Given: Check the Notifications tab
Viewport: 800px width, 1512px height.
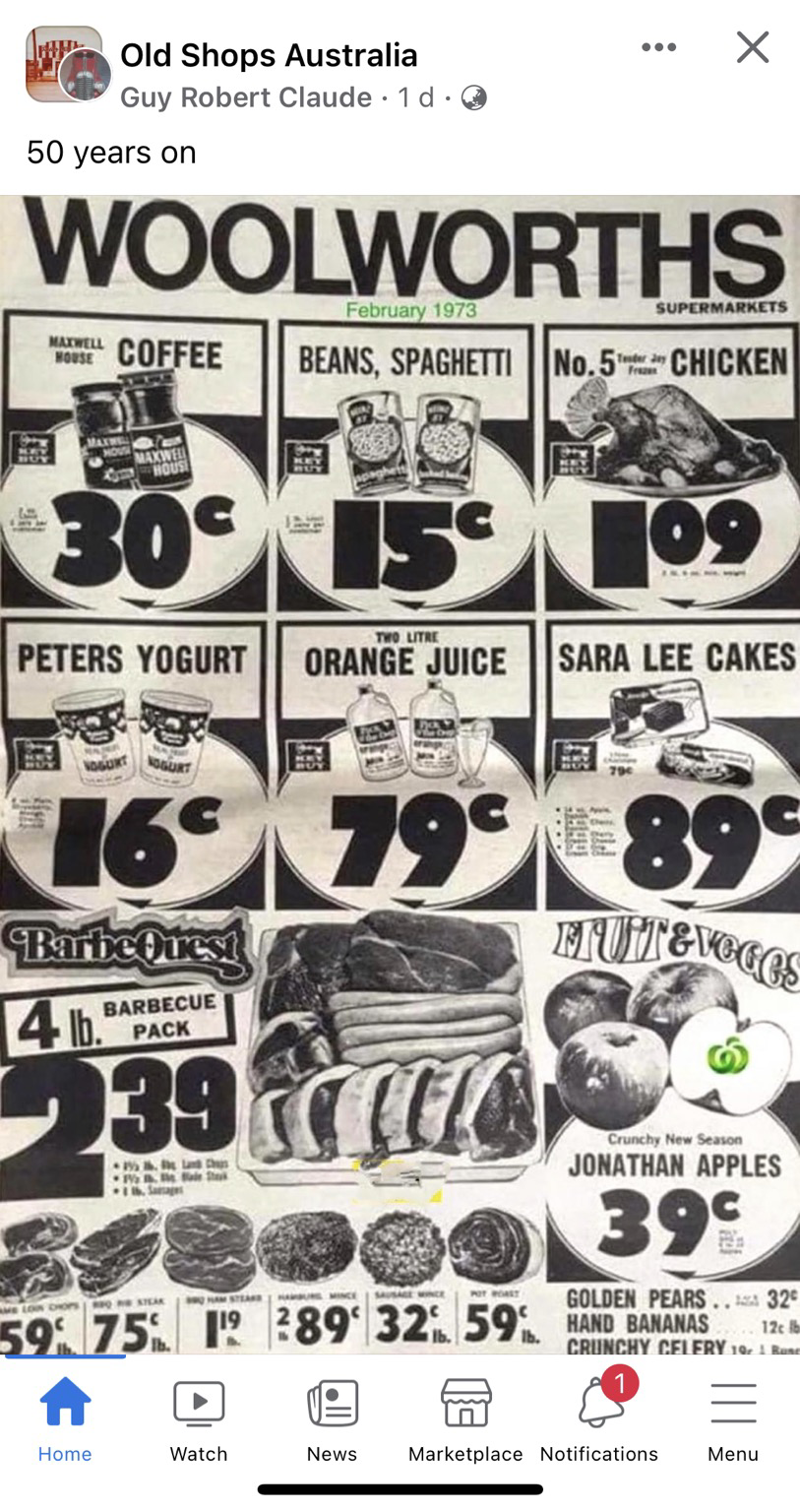Looking at the screenshot, I should [599, 1419].
